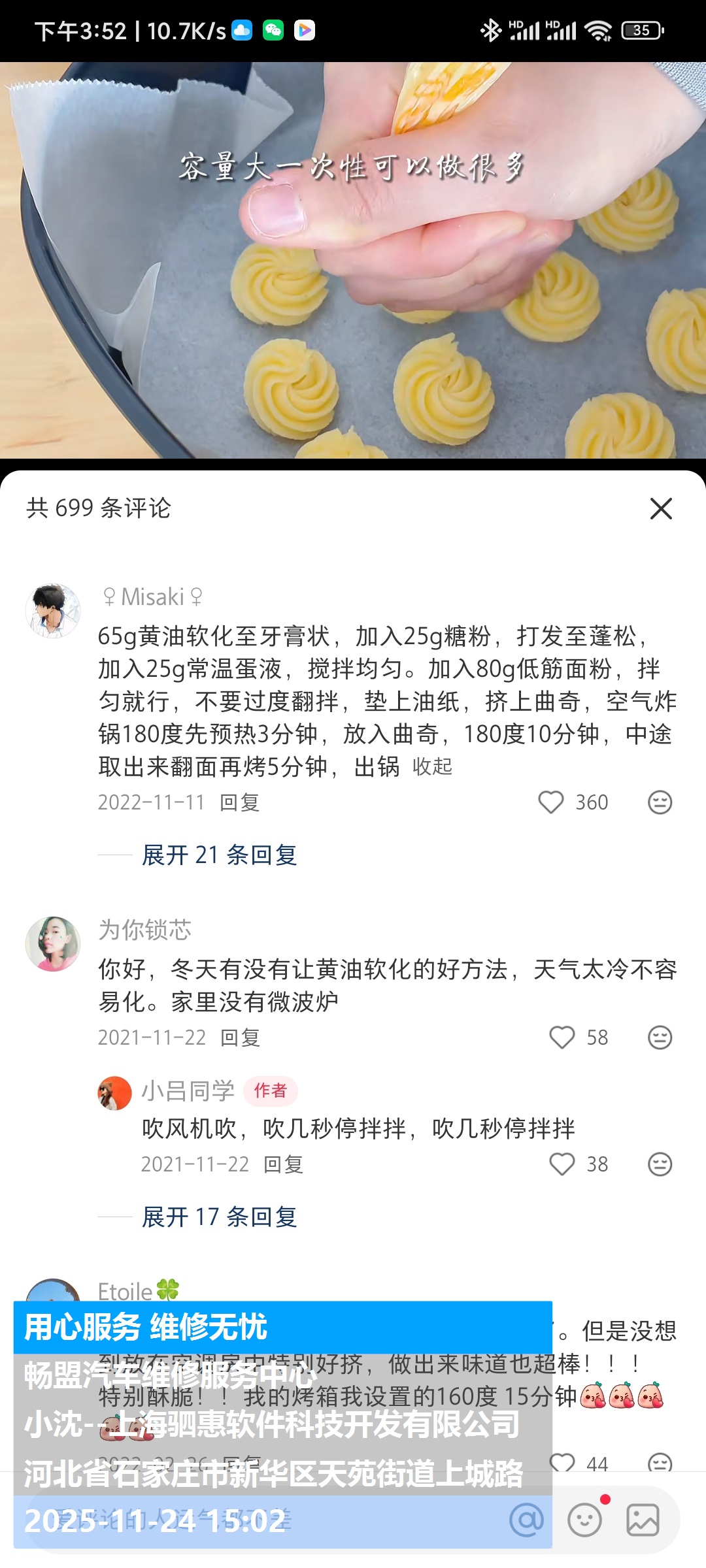Reply to 小吕同学's answer
The width and height of the screenshot is (706, 1568).
point(283,1164)
